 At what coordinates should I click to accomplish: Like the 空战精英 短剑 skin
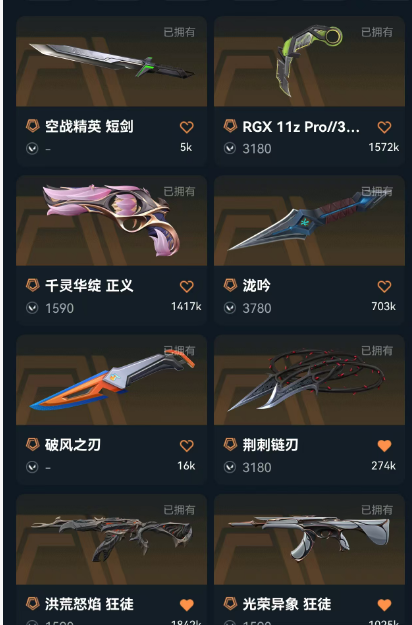click(x=186, y=127)
